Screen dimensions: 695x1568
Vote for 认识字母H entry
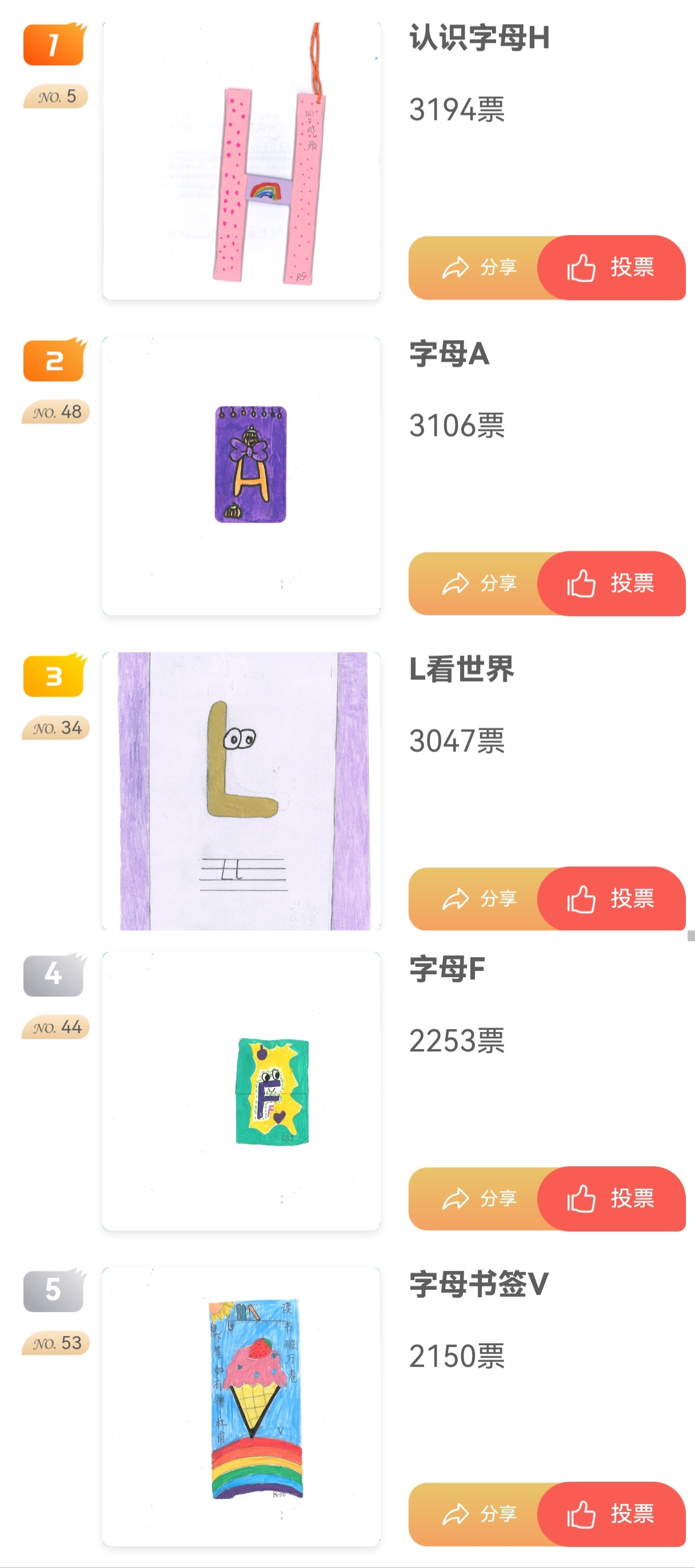click(x=610, y=268)
